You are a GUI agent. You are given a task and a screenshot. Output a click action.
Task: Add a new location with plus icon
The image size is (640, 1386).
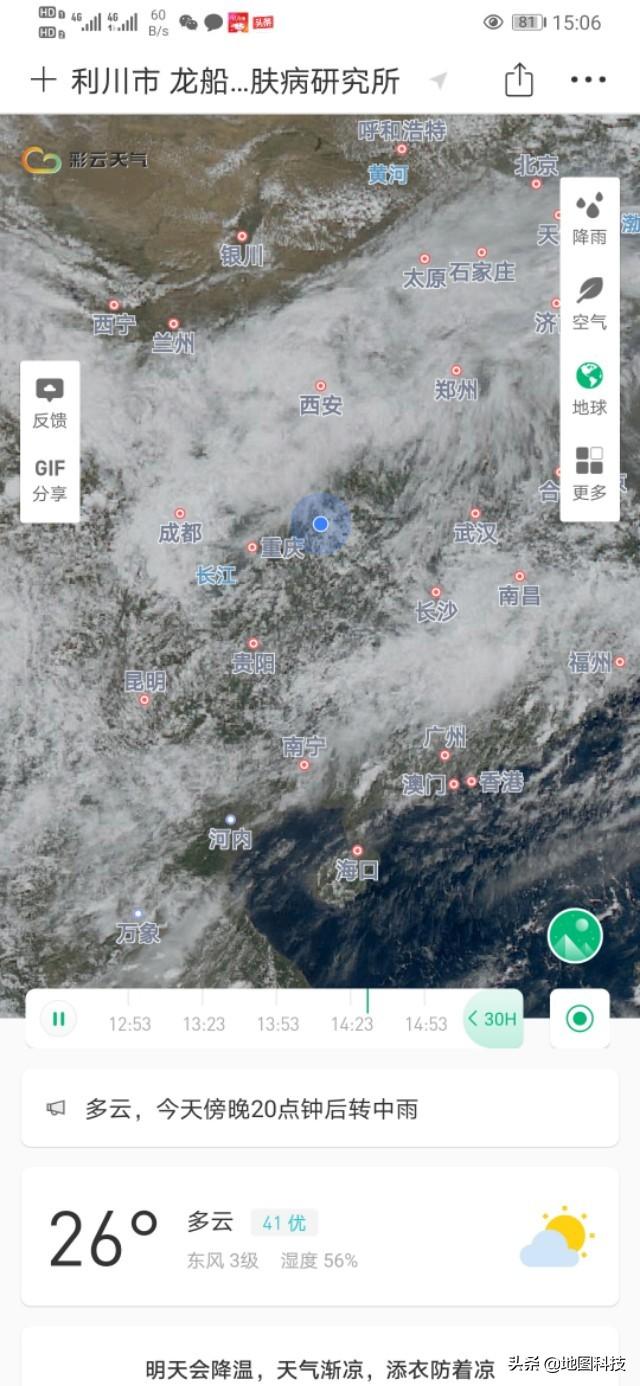42,81
